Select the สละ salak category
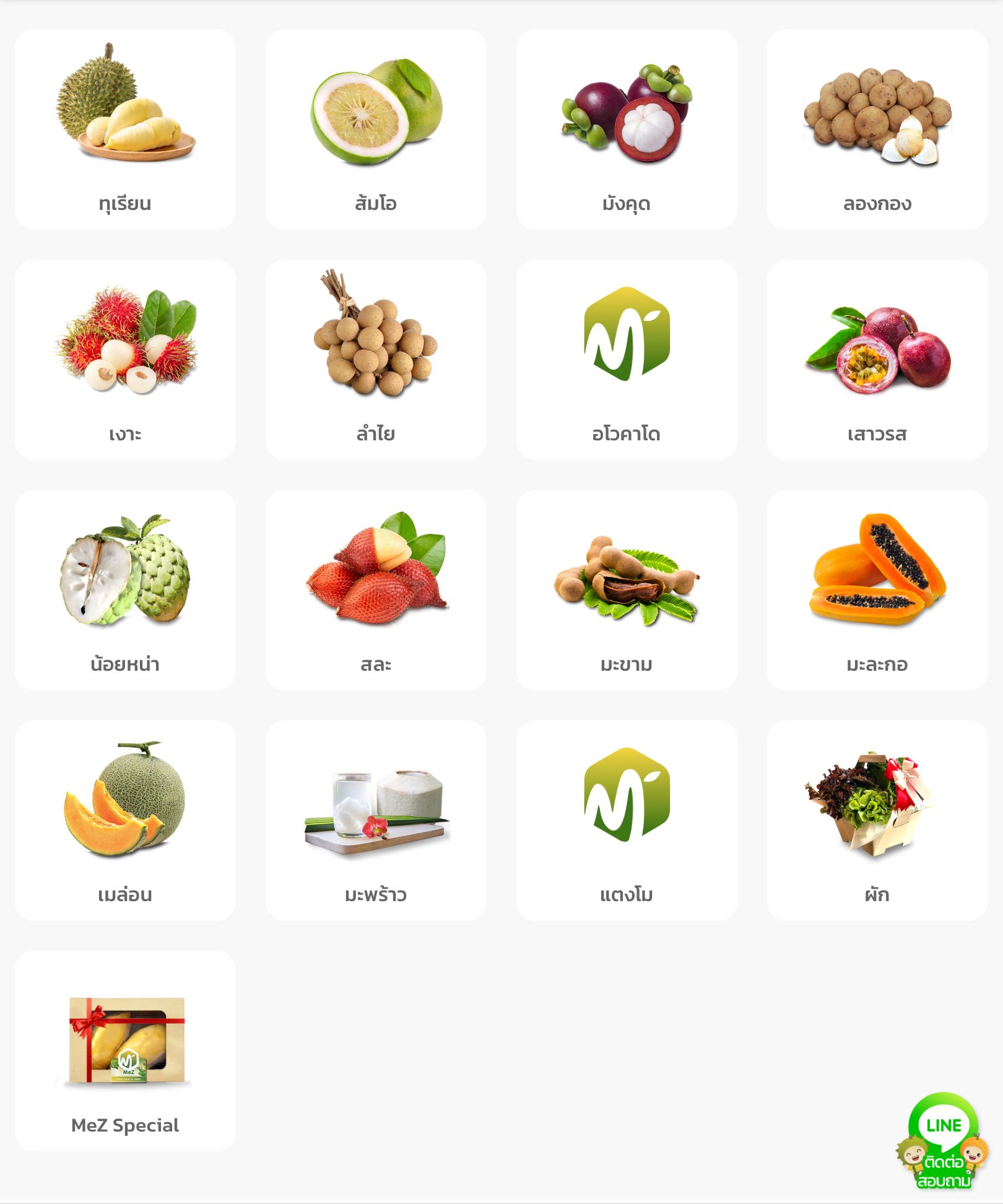1003x1204 pixels. tap(376, 590)
